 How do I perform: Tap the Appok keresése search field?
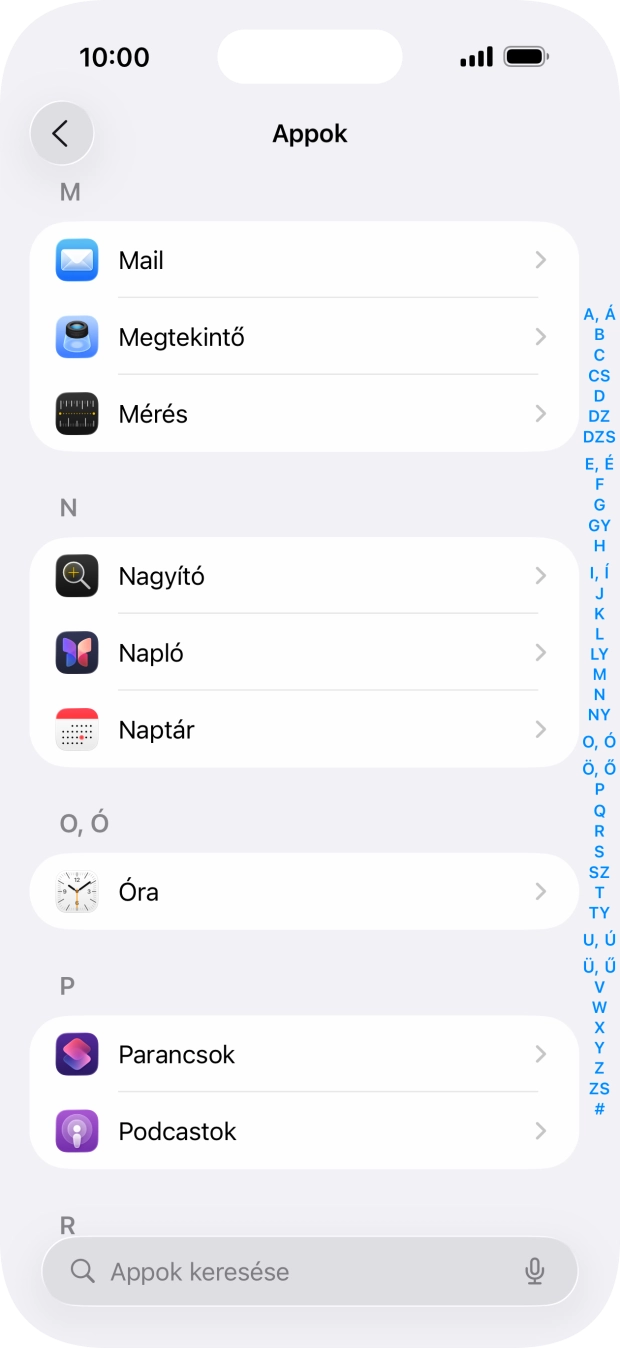point(290,1272)
